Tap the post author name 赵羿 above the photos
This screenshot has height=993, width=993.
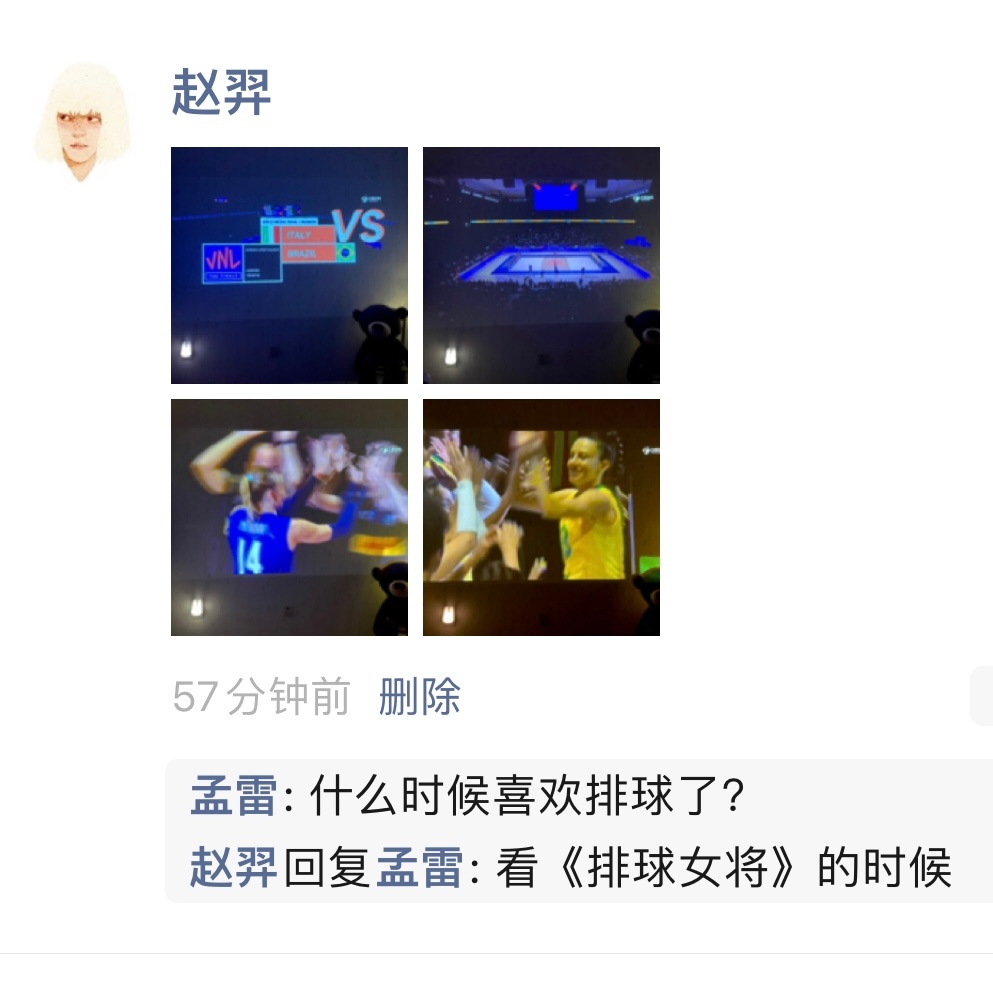coord(221,95)
